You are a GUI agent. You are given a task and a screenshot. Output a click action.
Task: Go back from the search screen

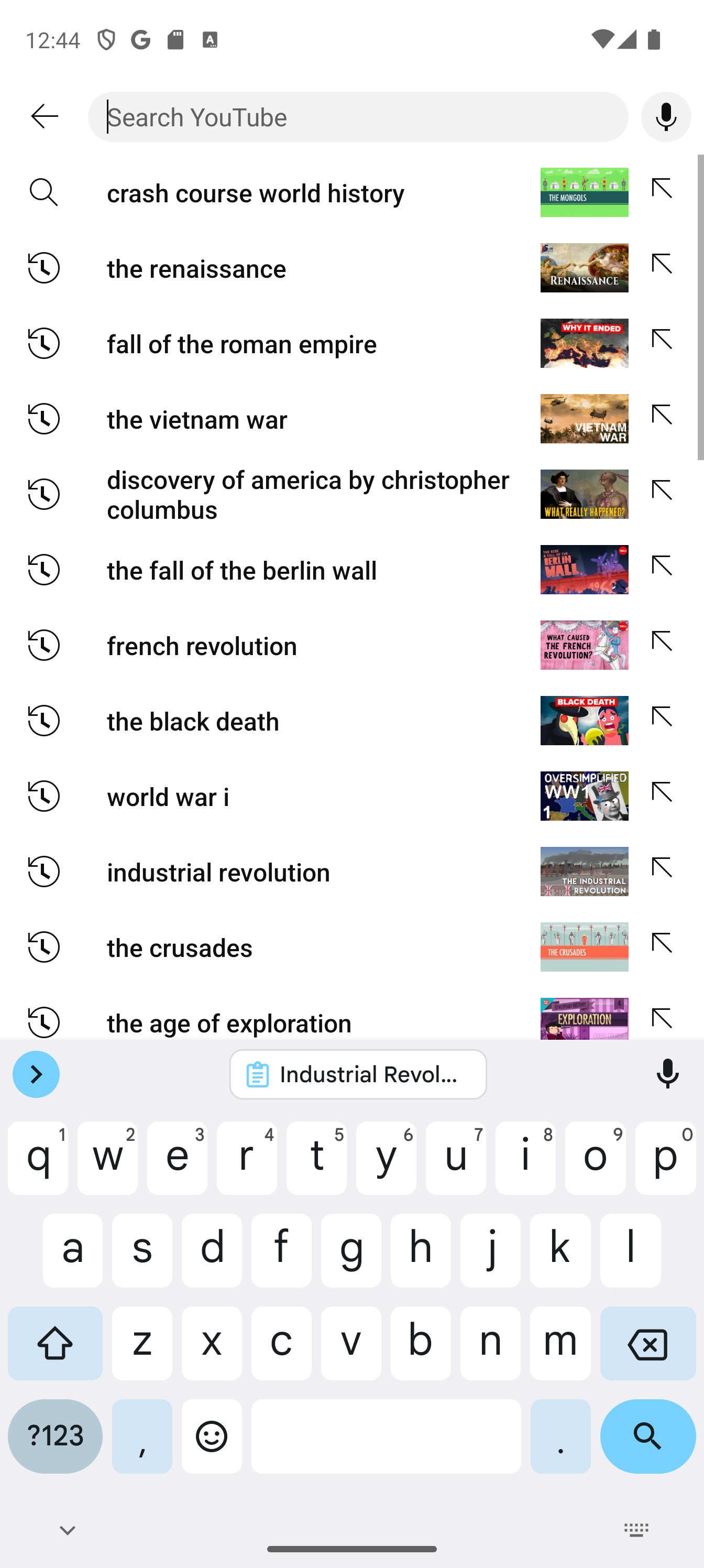[45, 116]
